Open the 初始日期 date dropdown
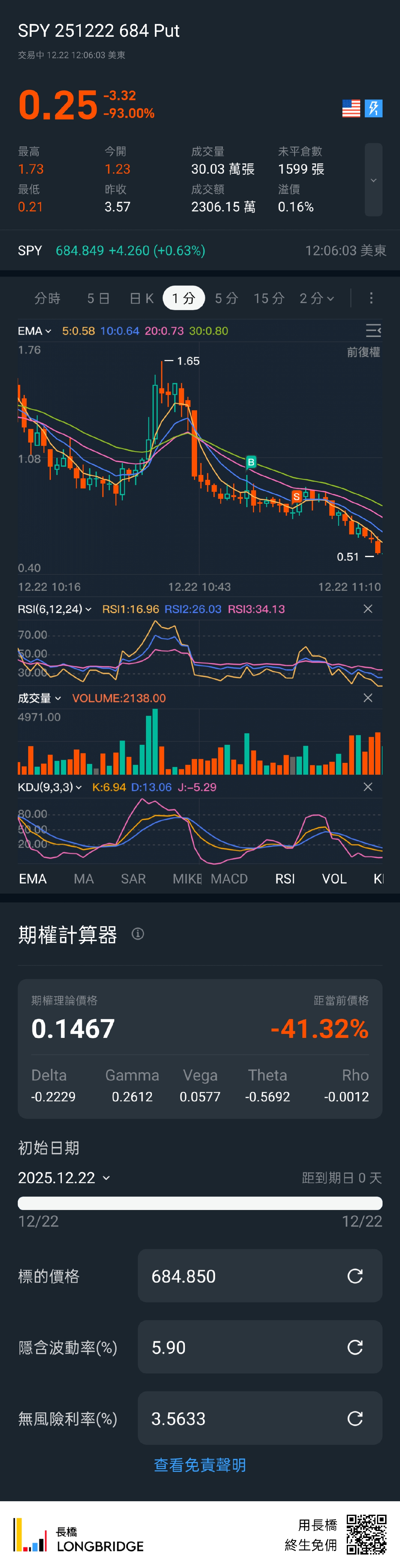400x1568 pixels. click(64, 1178)
